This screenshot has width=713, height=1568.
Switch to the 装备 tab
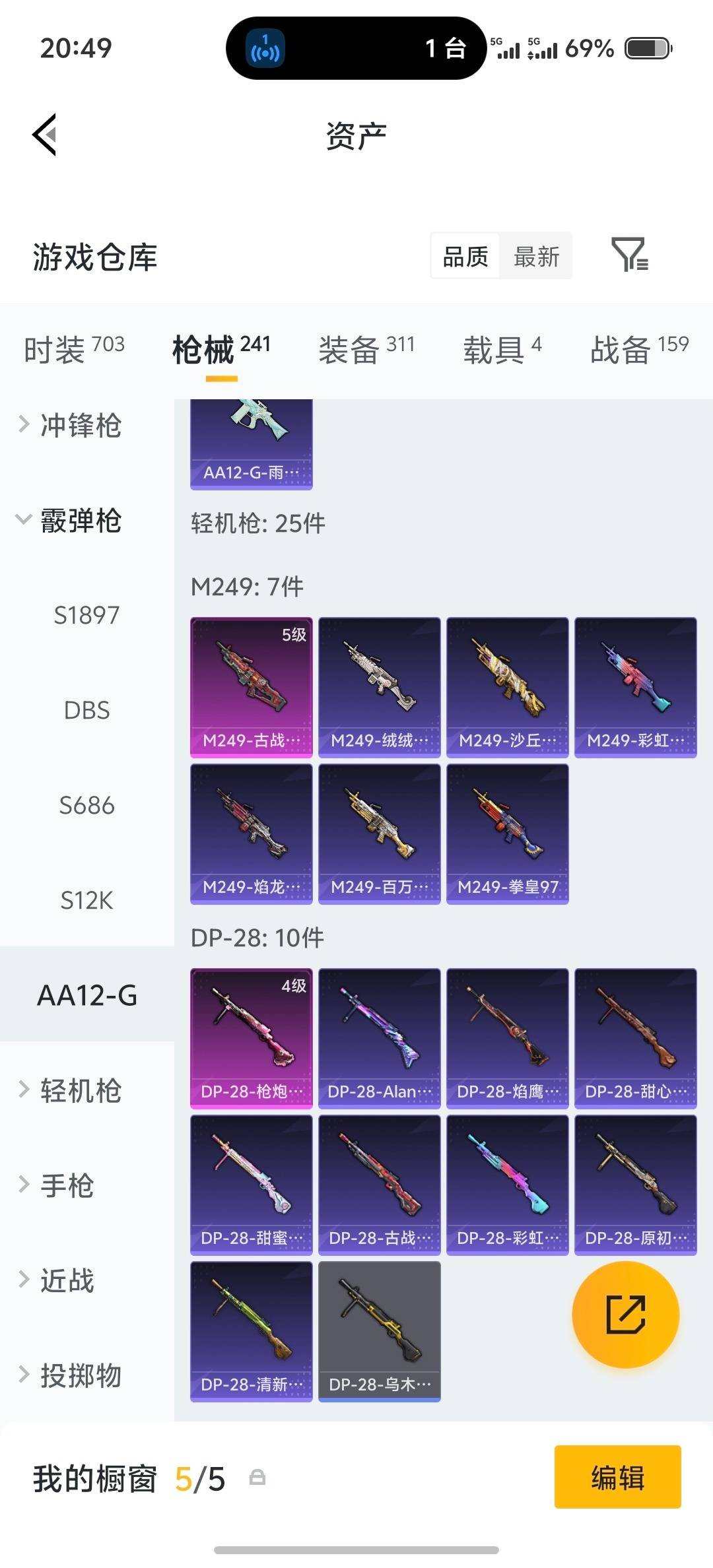point(366,349)
